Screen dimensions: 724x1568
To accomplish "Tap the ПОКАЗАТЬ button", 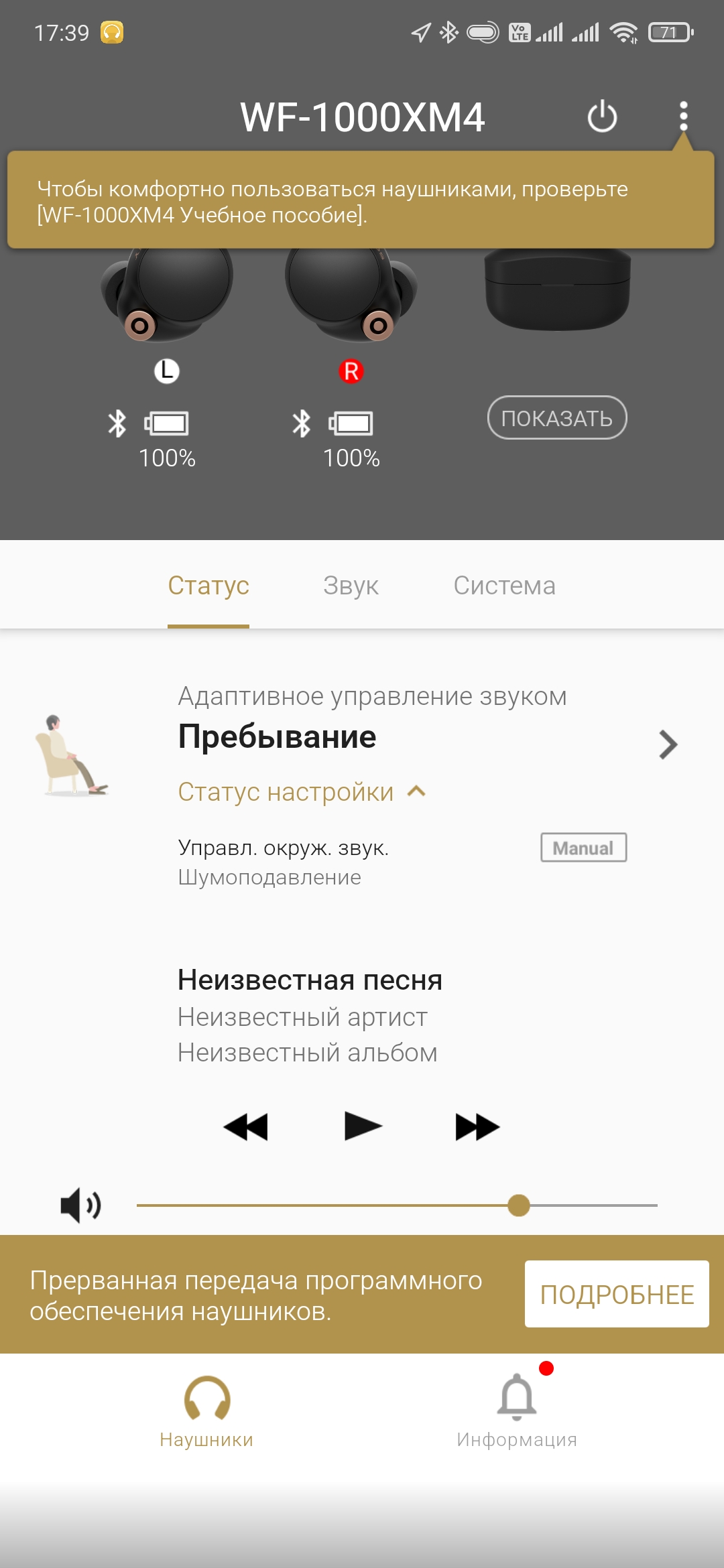I will tap(556, 418).
